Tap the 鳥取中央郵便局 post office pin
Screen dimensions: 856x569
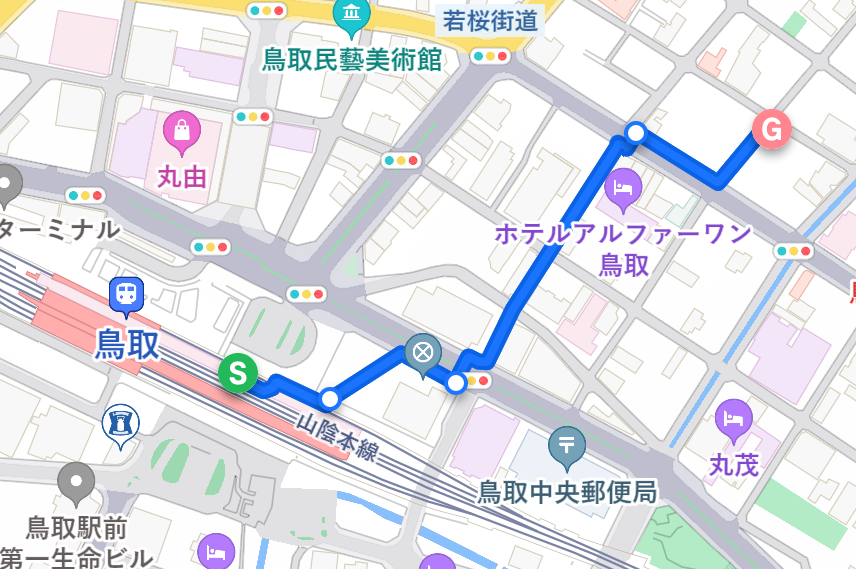[567, 443]
